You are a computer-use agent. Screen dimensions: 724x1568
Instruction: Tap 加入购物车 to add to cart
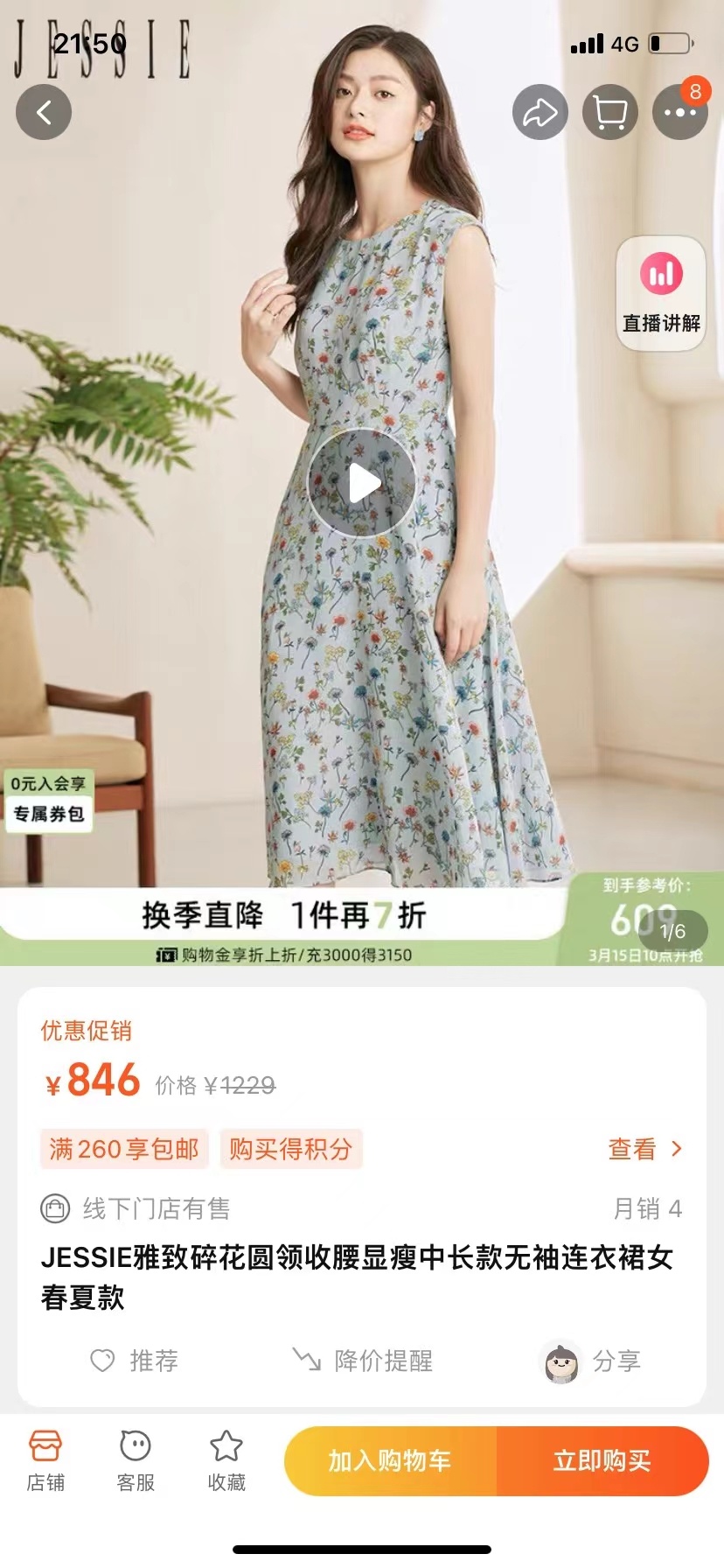pos(390,1460)
